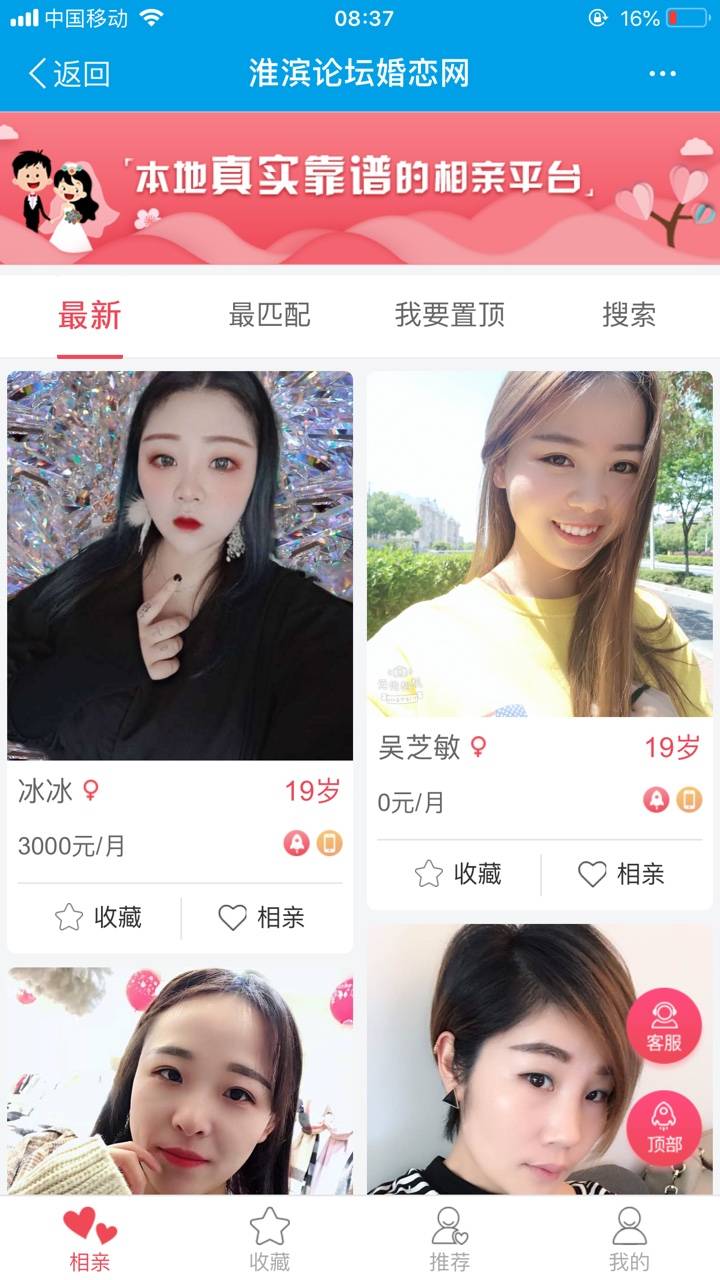Go back using 返回 button

[68, 74]
